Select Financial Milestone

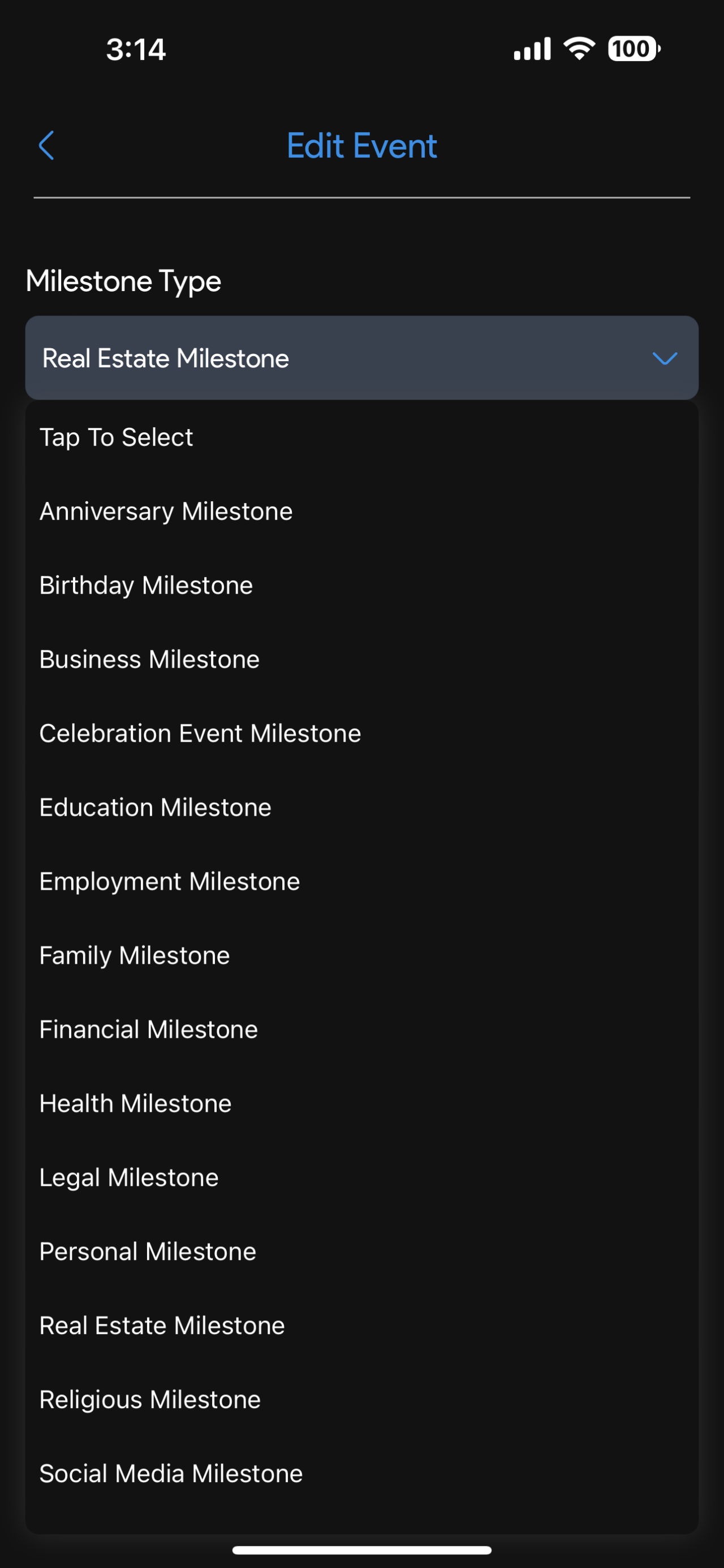coord(148,1029)
